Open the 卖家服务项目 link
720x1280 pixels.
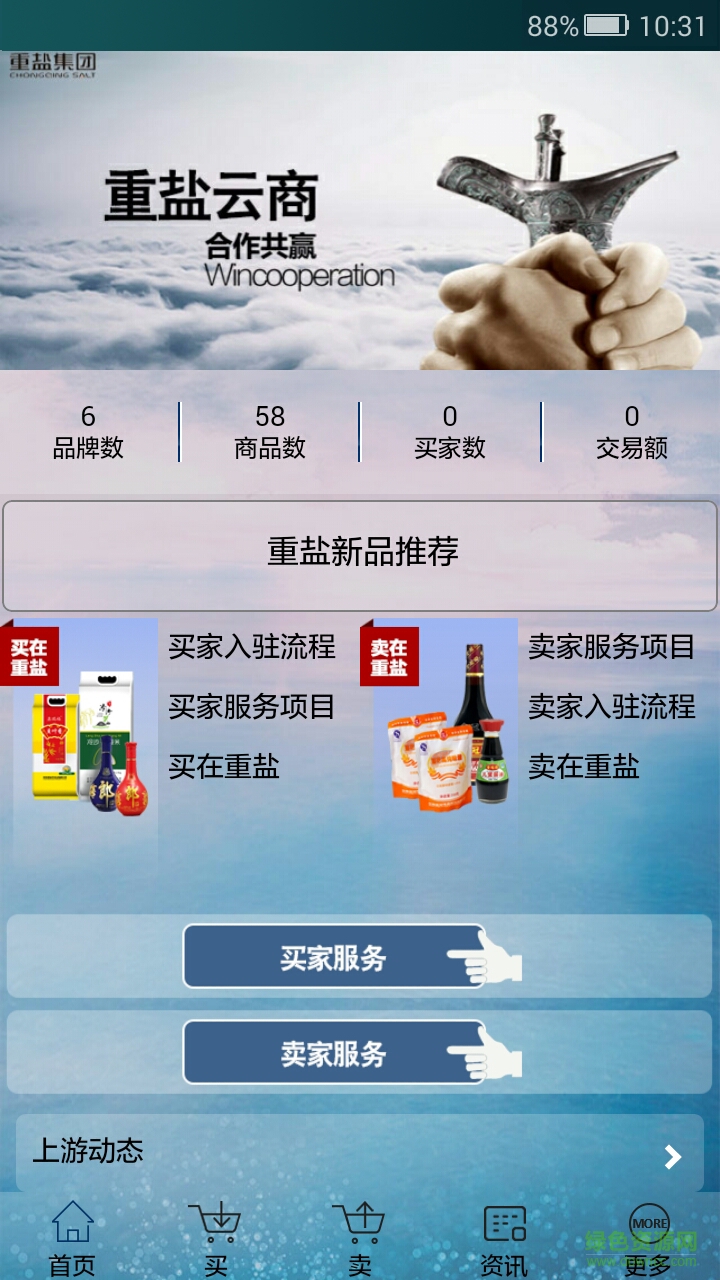[611, 647]
